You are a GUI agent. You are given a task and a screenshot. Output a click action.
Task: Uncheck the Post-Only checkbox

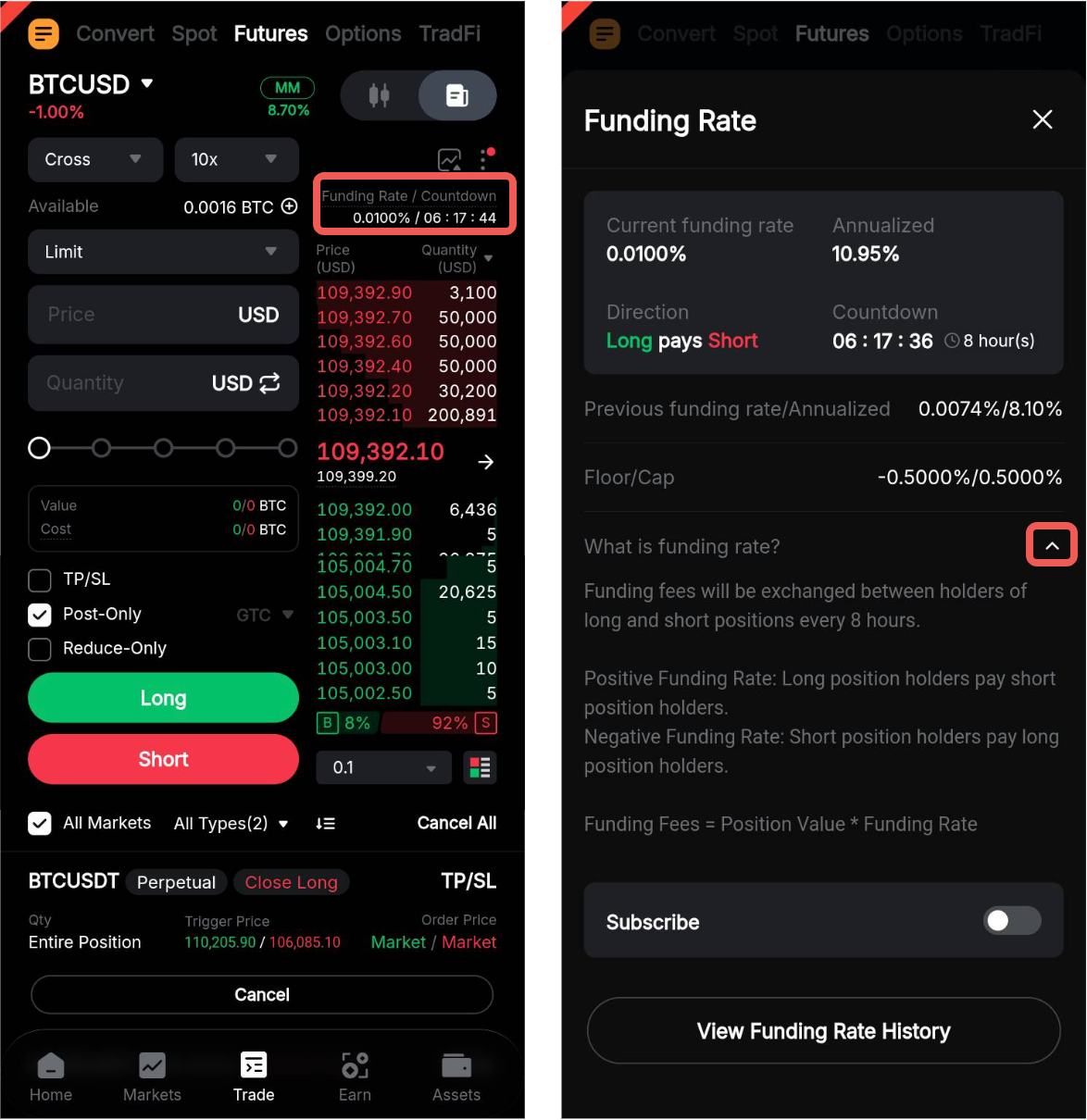click(x=40, y=614)
